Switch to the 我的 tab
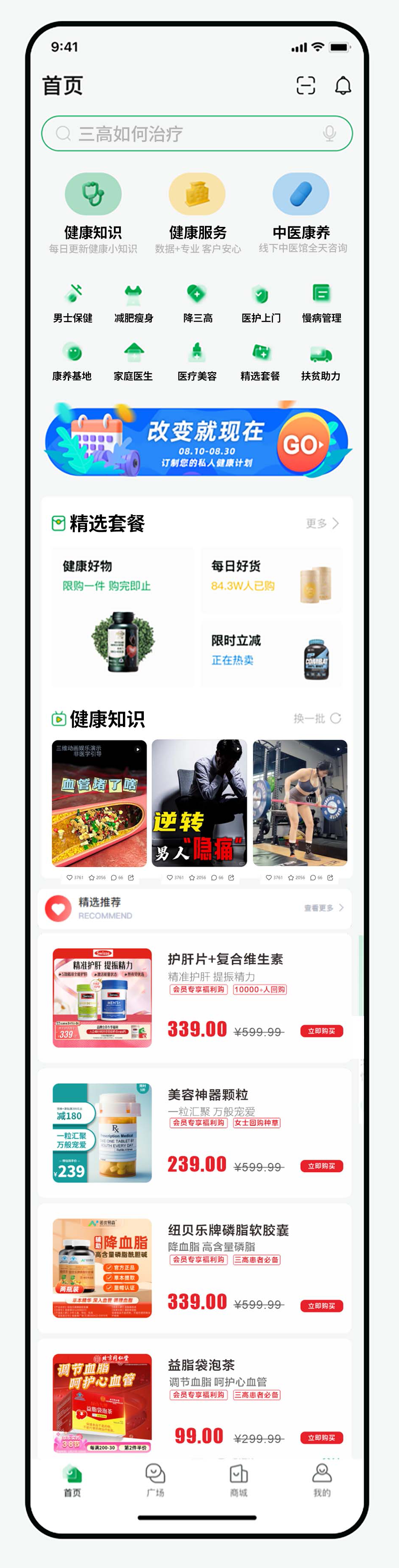The image size is (399, 1568). point(321,1480)
